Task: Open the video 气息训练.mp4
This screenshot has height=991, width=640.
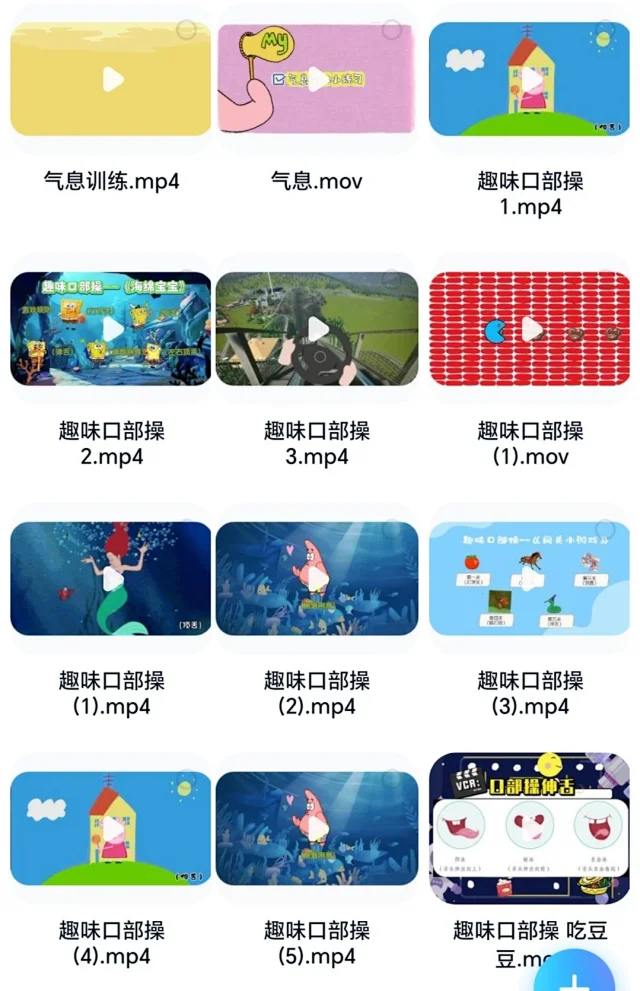Action: 111,80
